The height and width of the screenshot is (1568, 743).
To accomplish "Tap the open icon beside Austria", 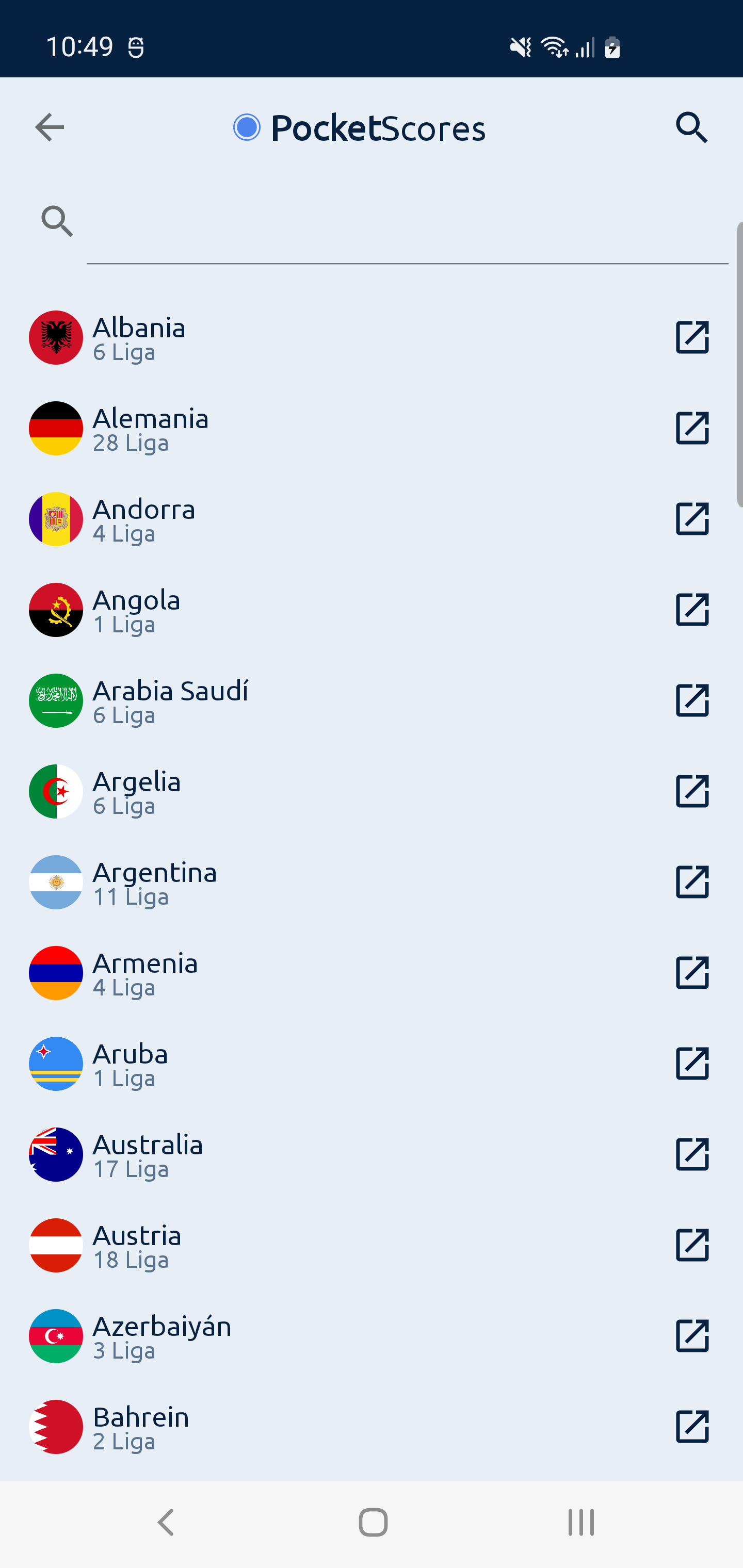I will click(692, 1245).
